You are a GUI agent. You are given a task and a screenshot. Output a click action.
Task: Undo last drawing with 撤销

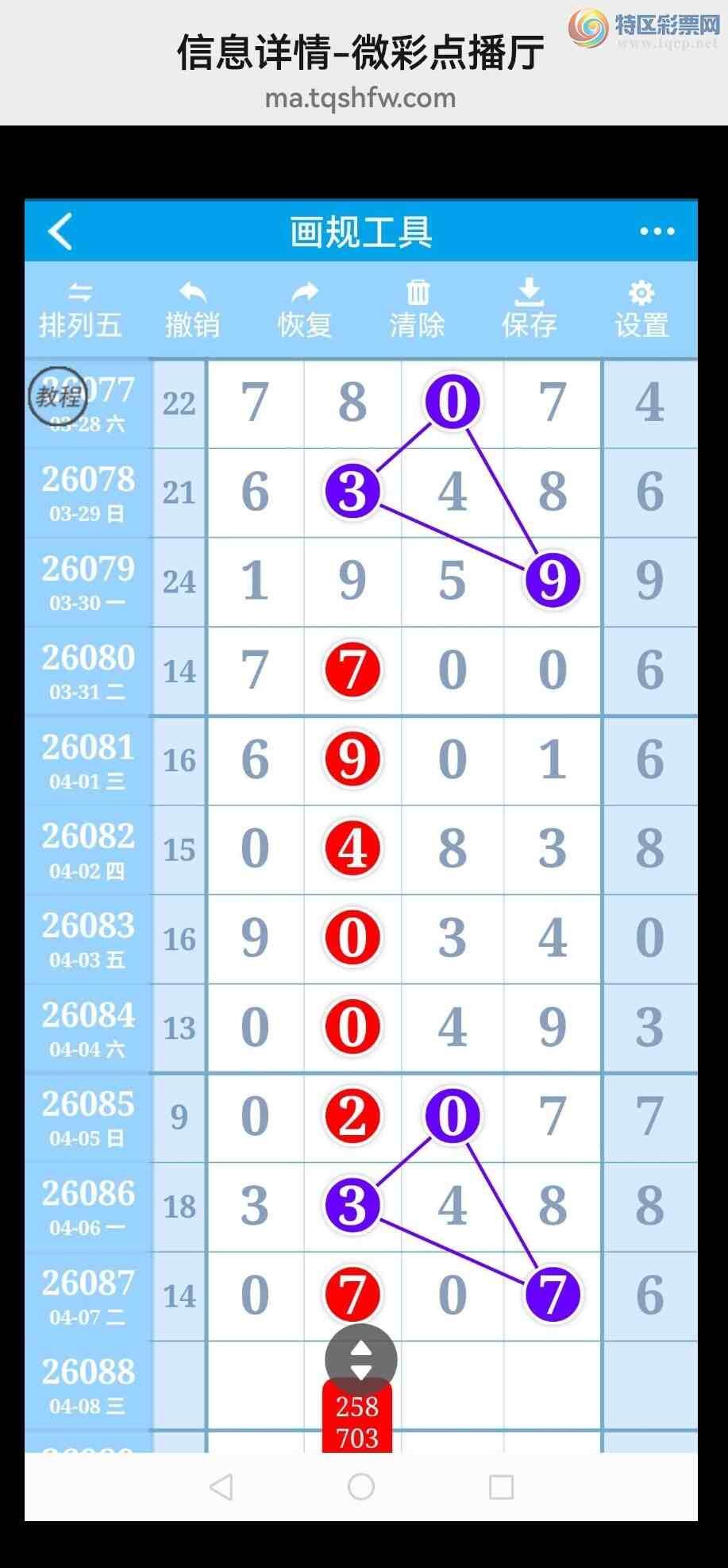192,310
